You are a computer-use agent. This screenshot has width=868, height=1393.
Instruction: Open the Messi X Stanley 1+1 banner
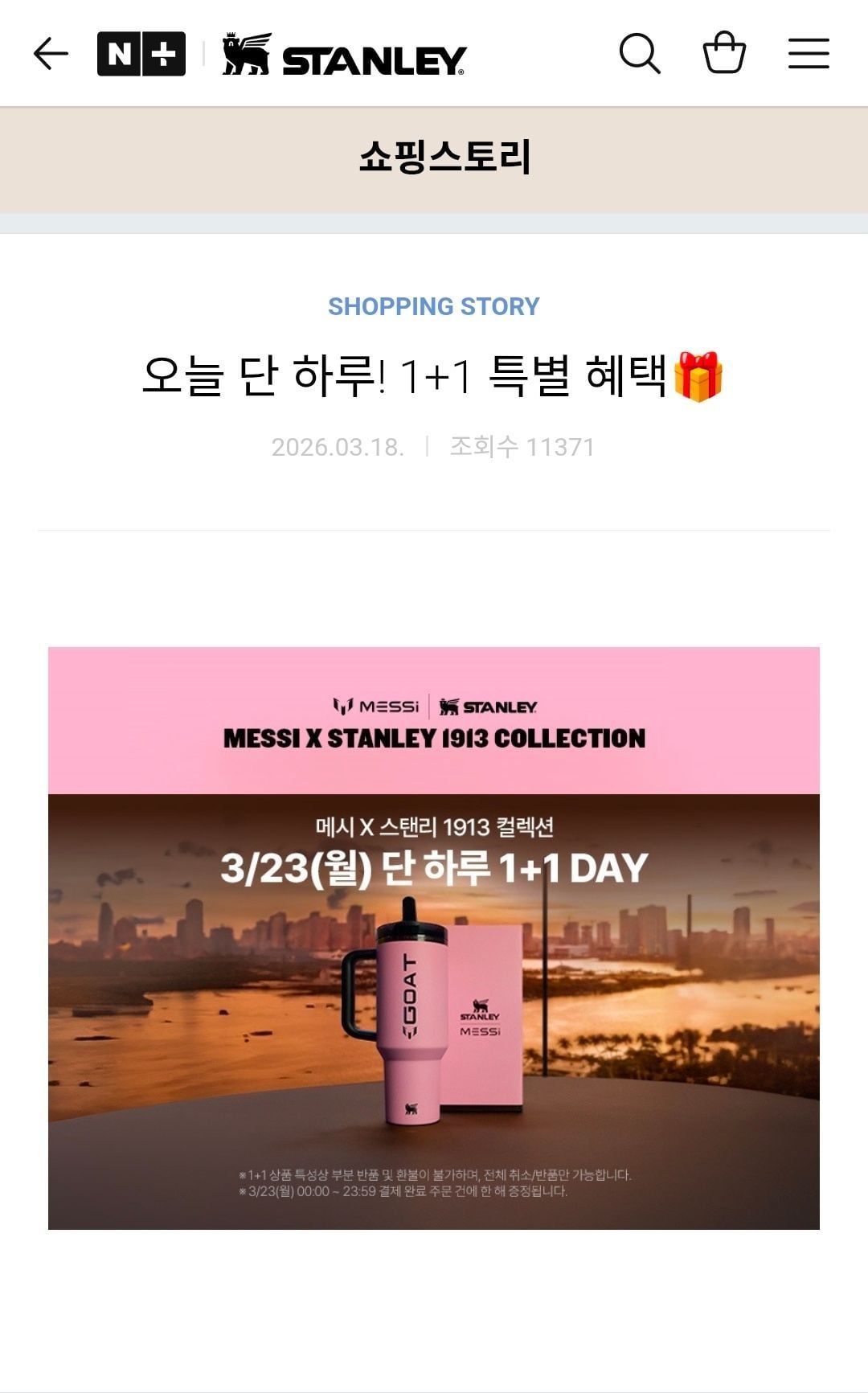click(x=434, y=937)
